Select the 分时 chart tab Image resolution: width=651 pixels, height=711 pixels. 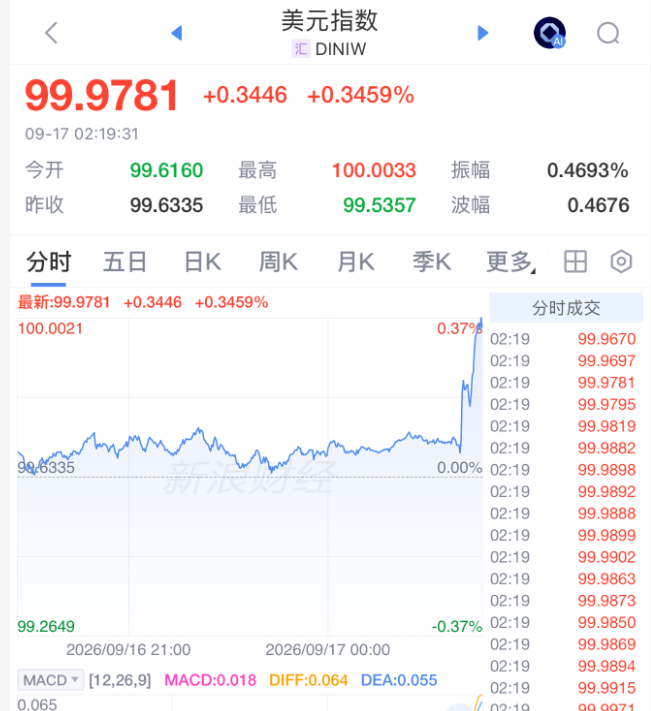49,262
